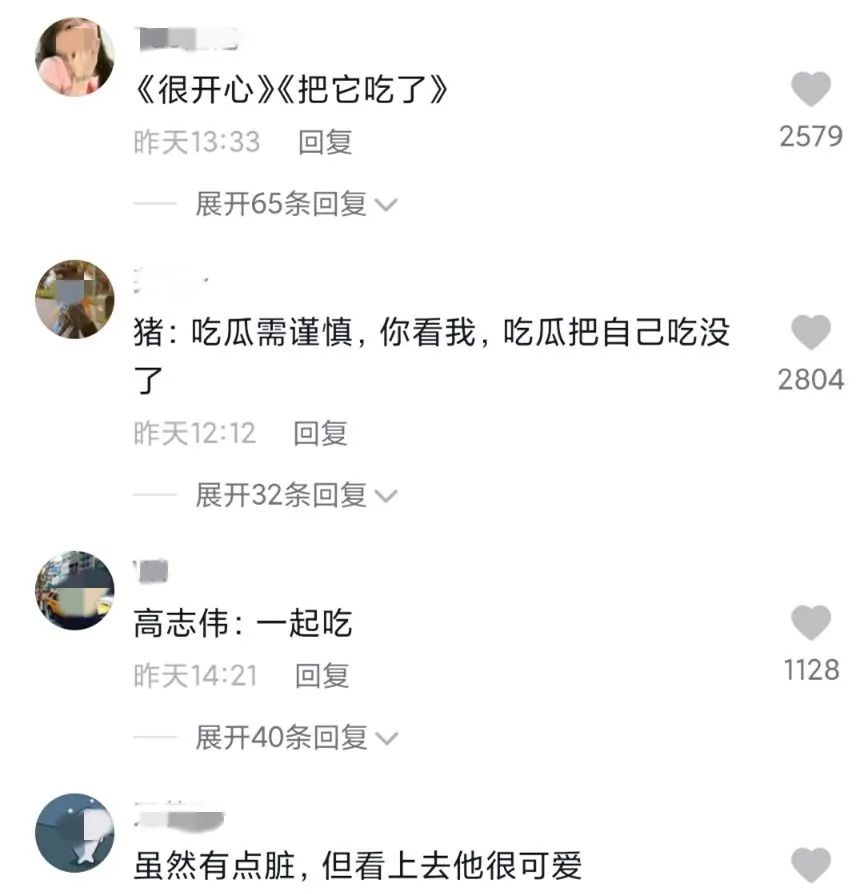The height and width of the screenshot is (894, 863).
Task: Expand the 32 replies
Action: coord(296,495)
